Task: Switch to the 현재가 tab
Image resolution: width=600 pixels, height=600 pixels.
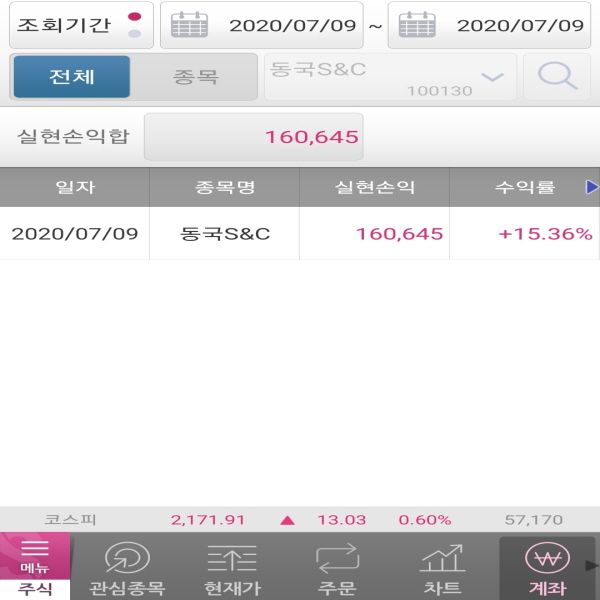Action: [x=231, y=567]
